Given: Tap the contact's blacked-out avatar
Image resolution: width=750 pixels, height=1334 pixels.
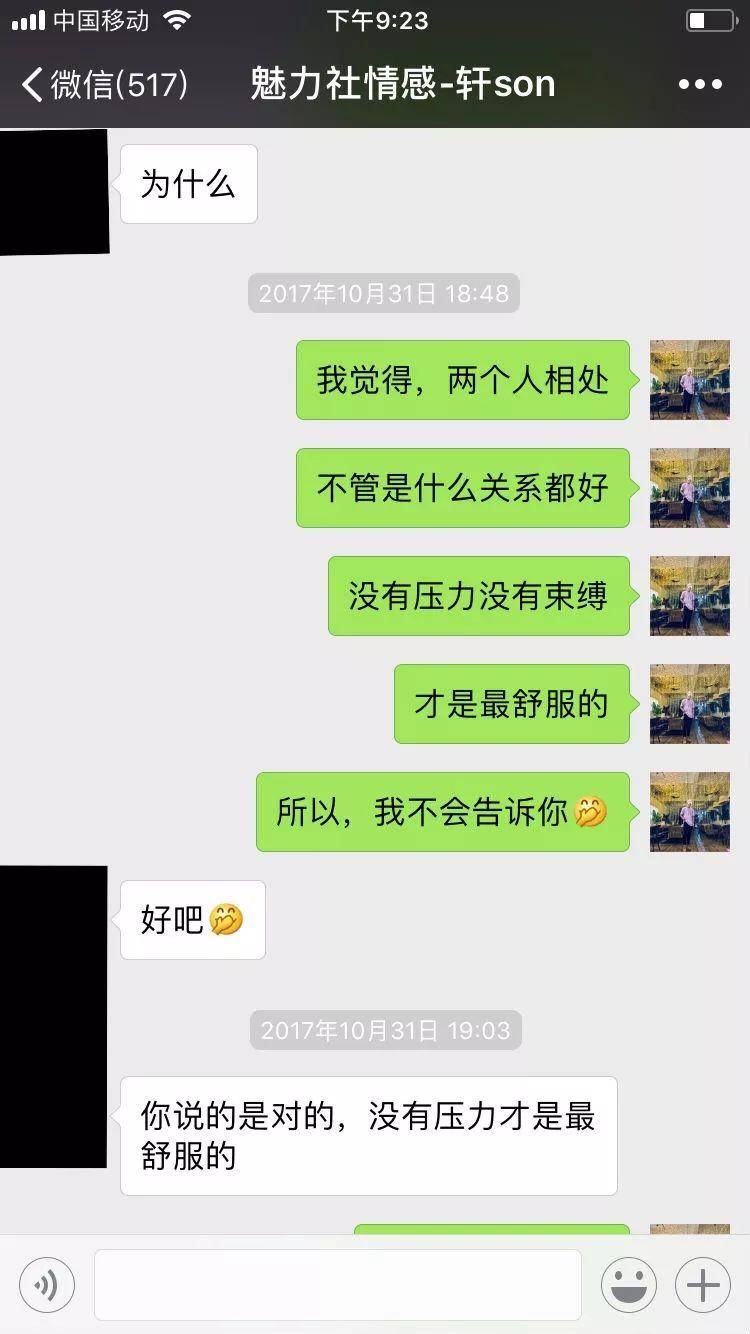Looking at the screenshot, I should [55, 190].
